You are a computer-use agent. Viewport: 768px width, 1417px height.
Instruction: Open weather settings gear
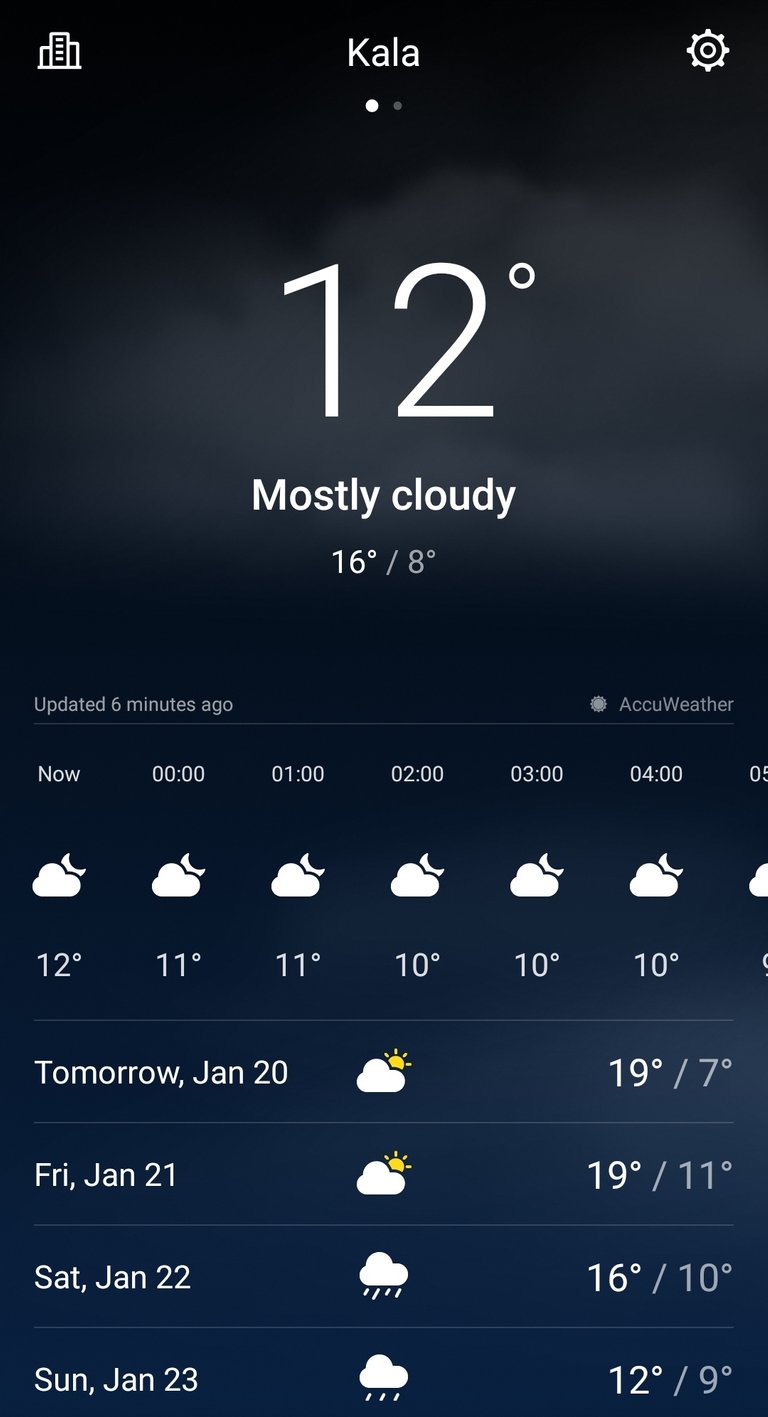pos(708,51)
